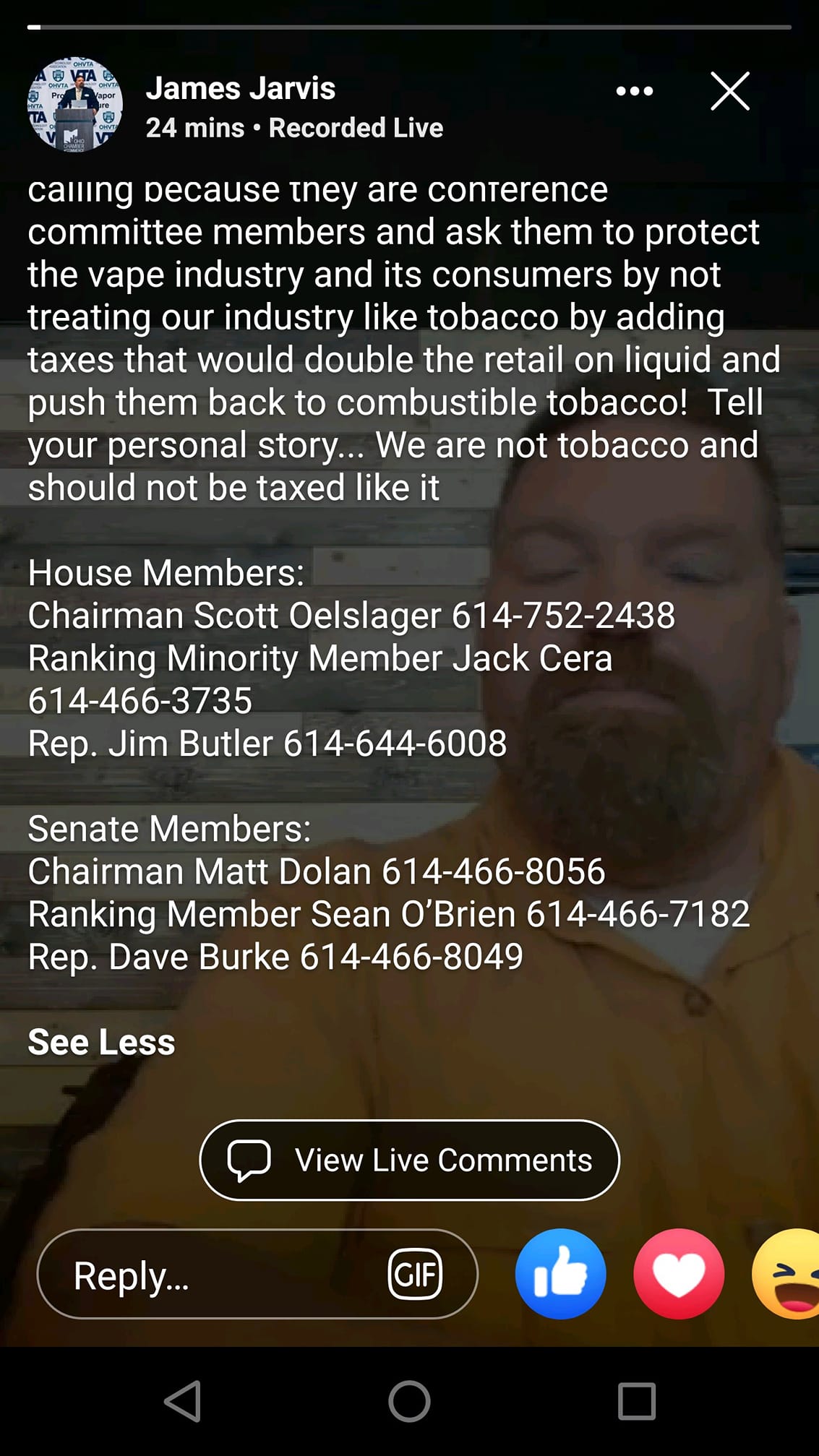The height and width of the screenshot is (1456, 819).
Task: React with a thumbs-up like
Action: click(560, 1274)
